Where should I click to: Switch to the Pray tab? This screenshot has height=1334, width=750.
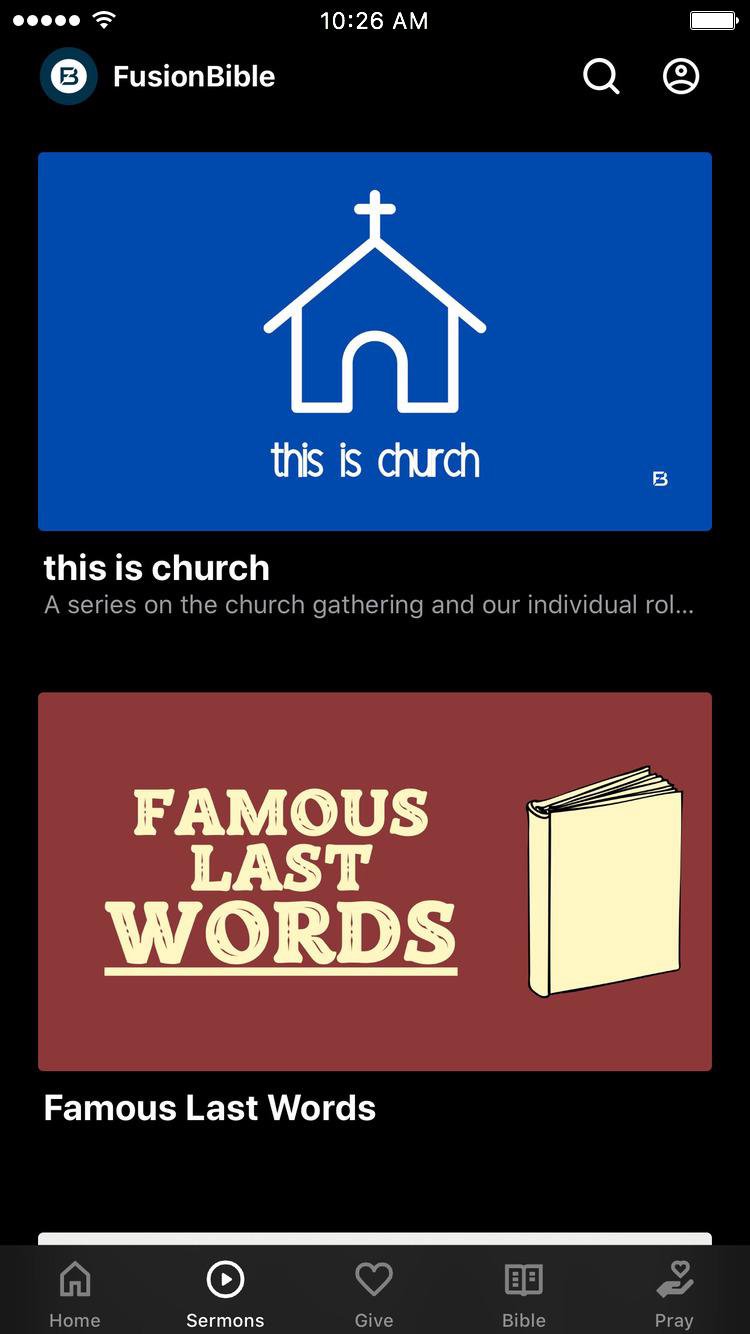[x=674, y=1292]
